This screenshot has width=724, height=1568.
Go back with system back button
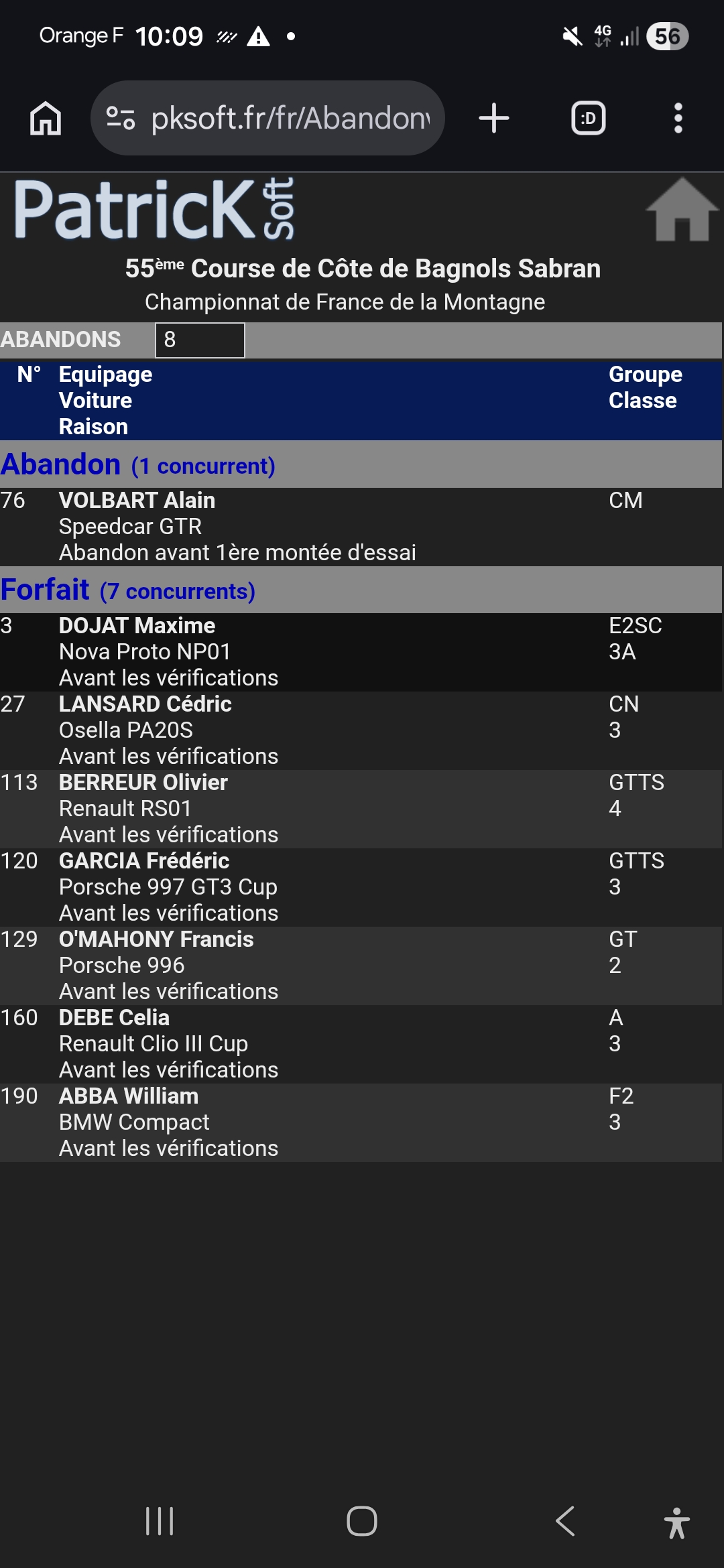point(565,1520)
